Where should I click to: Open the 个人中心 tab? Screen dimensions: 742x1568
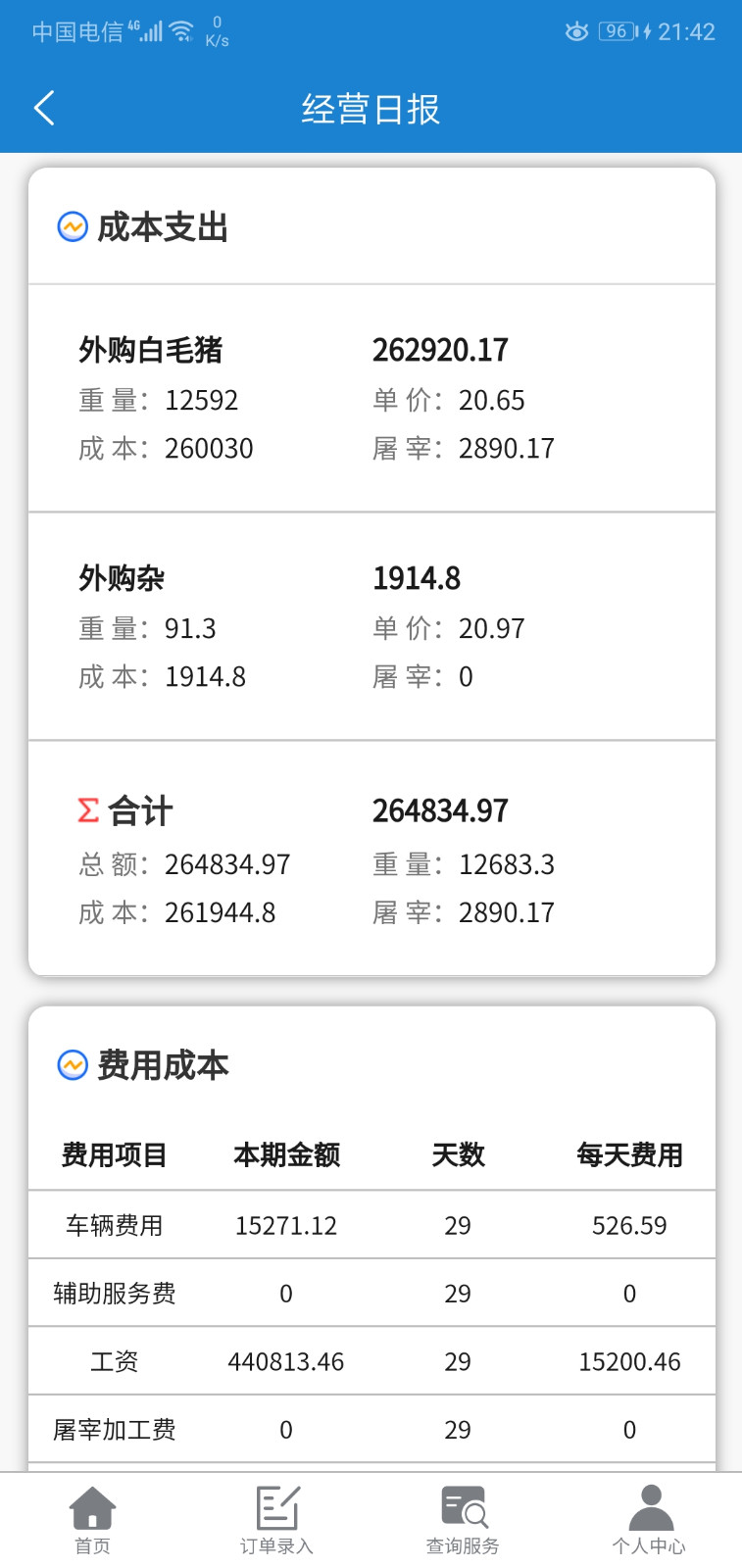(649, 1519)
